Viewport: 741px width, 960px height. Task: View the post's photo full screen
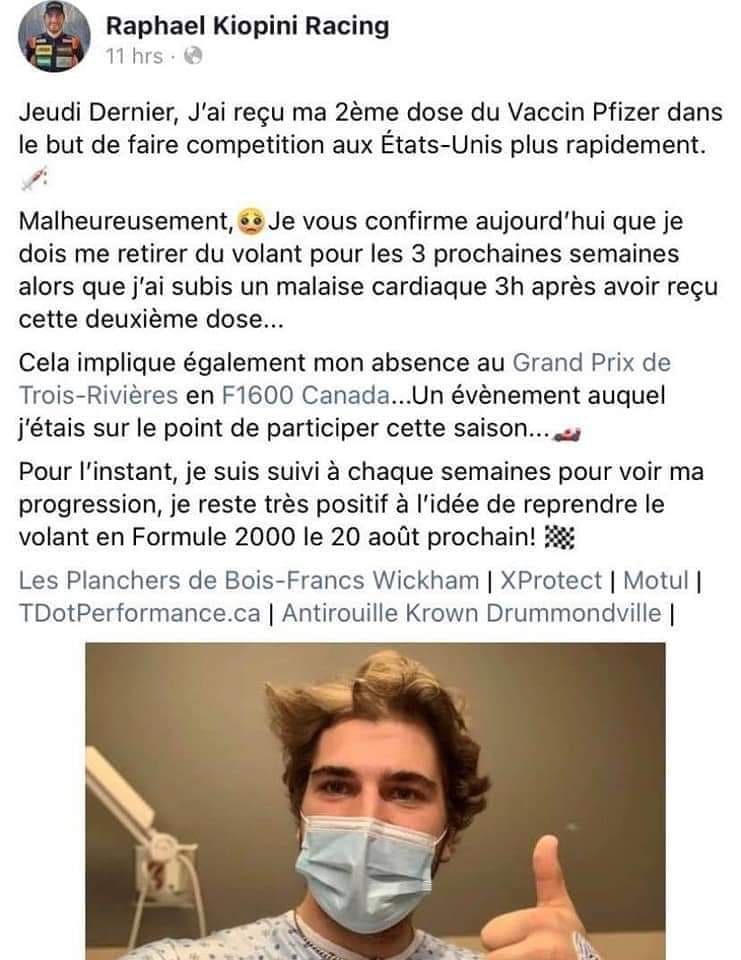[x=374, y=800]
